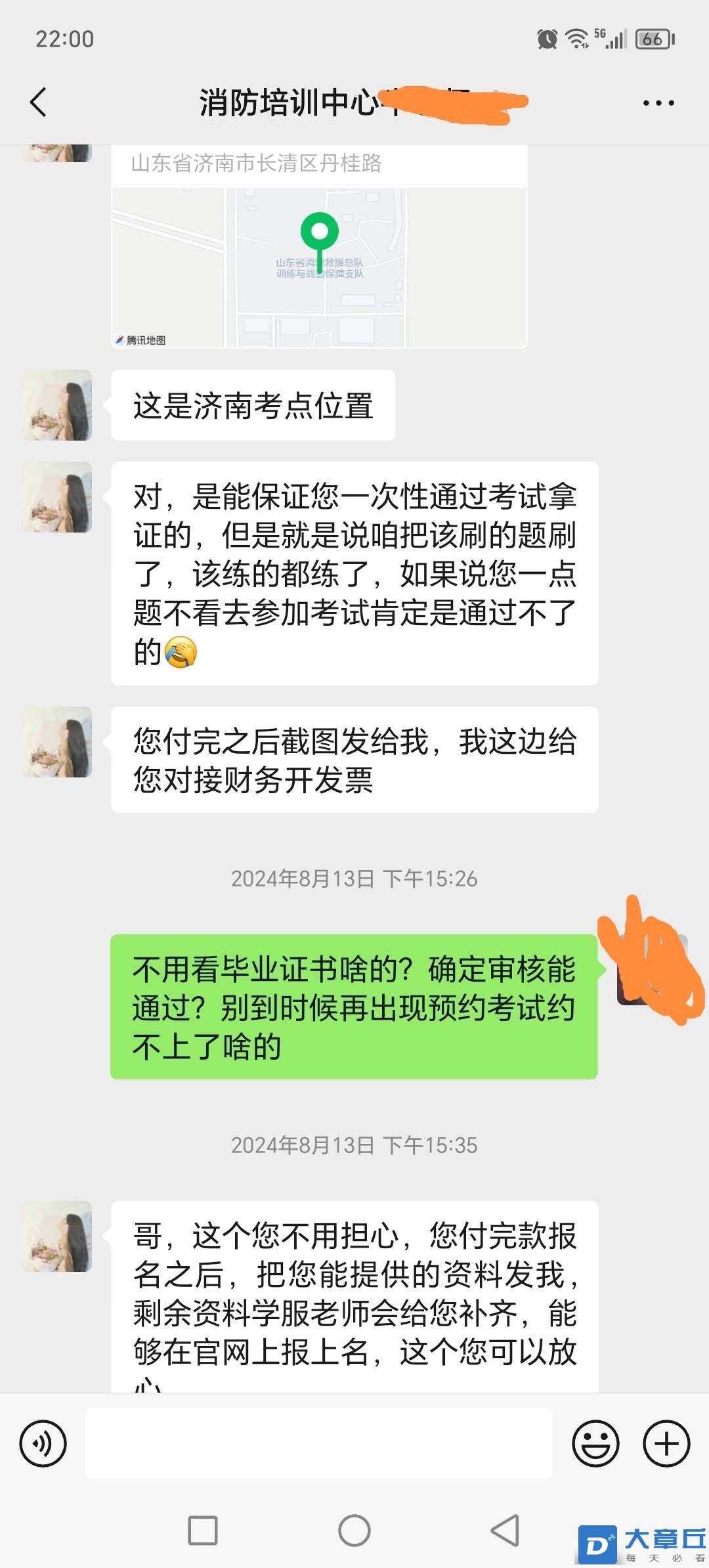Tap the system home button
Screen dimensions: 709x1568
pos(354,1531)
